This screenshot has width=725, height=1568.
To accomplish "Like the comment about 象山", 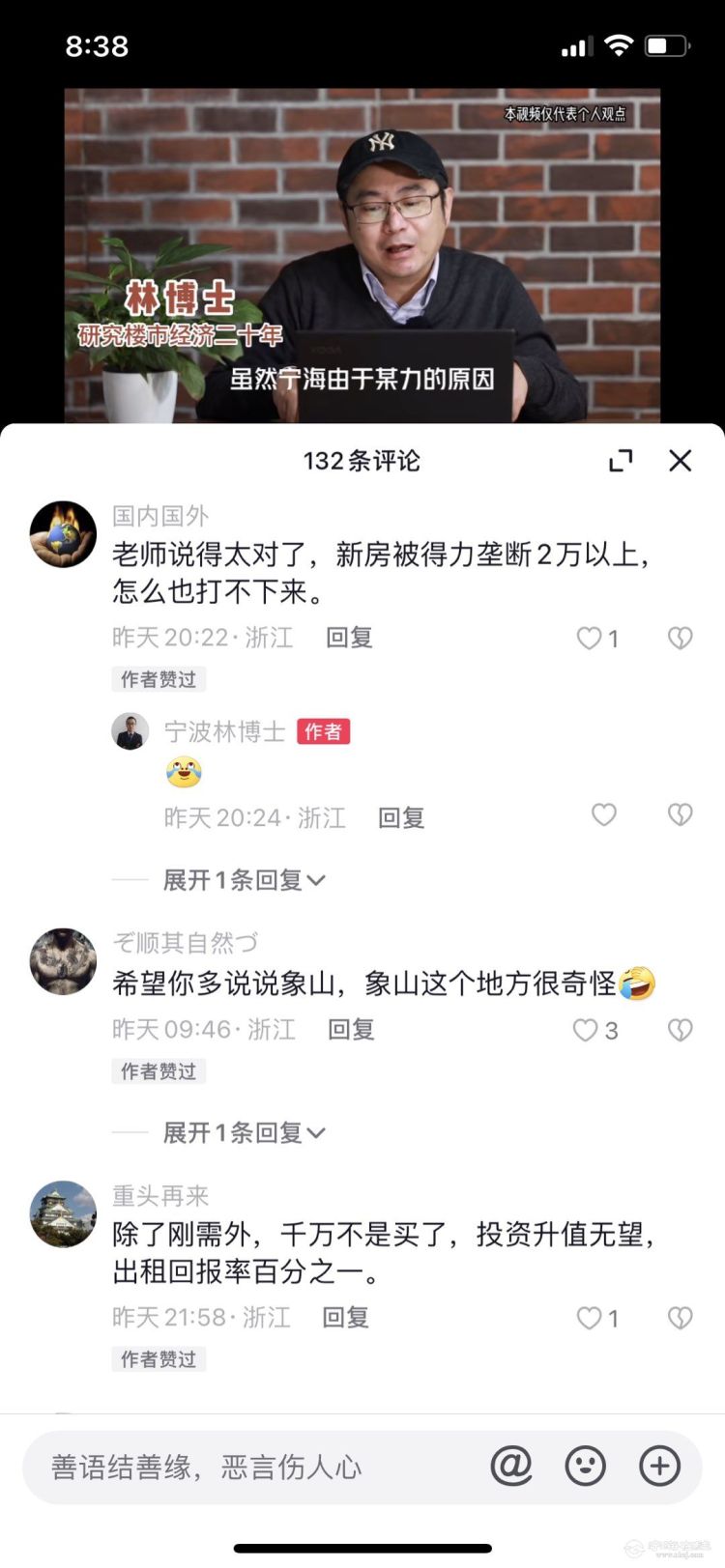I will coord(586,1030).
